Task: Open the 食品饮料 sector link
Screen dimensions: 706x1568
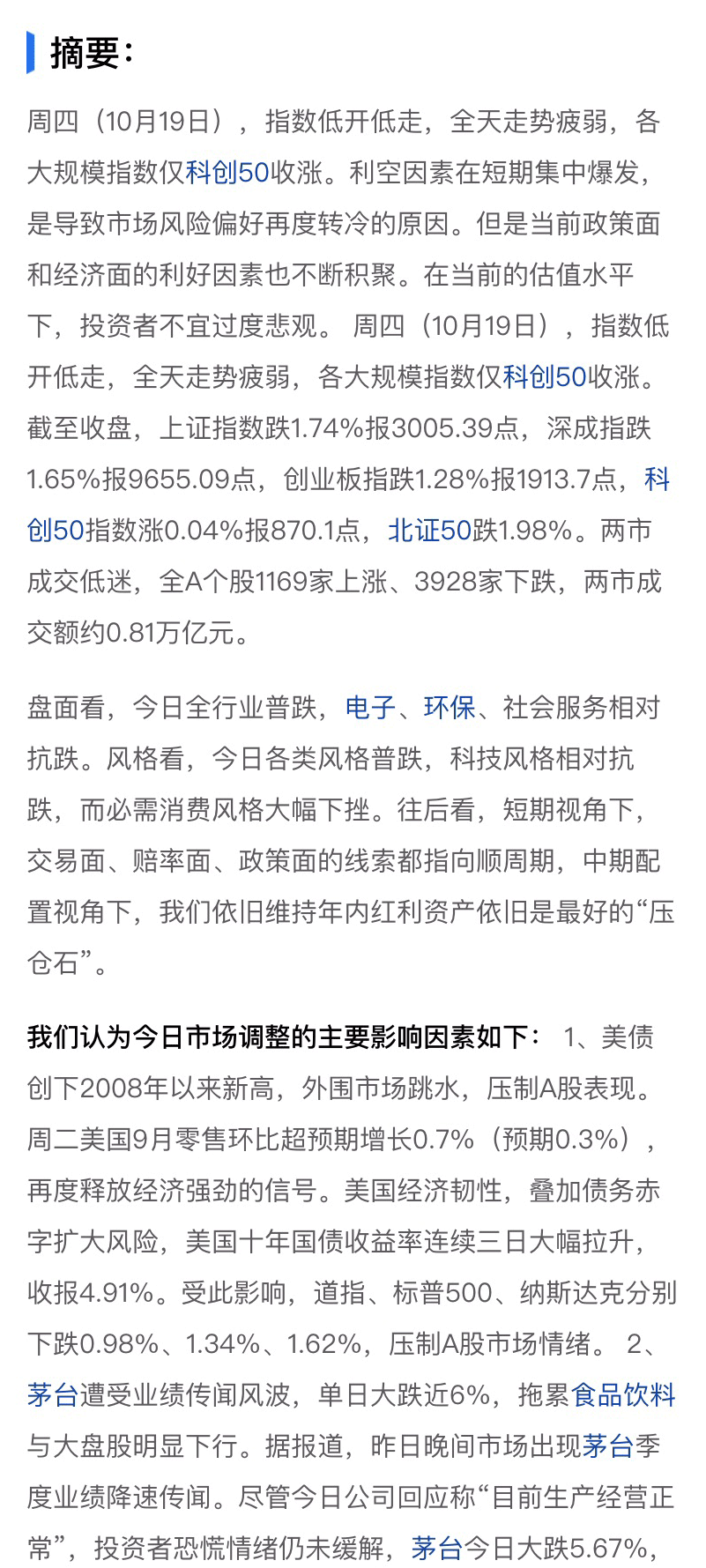Action: (x=623, y=1395)
